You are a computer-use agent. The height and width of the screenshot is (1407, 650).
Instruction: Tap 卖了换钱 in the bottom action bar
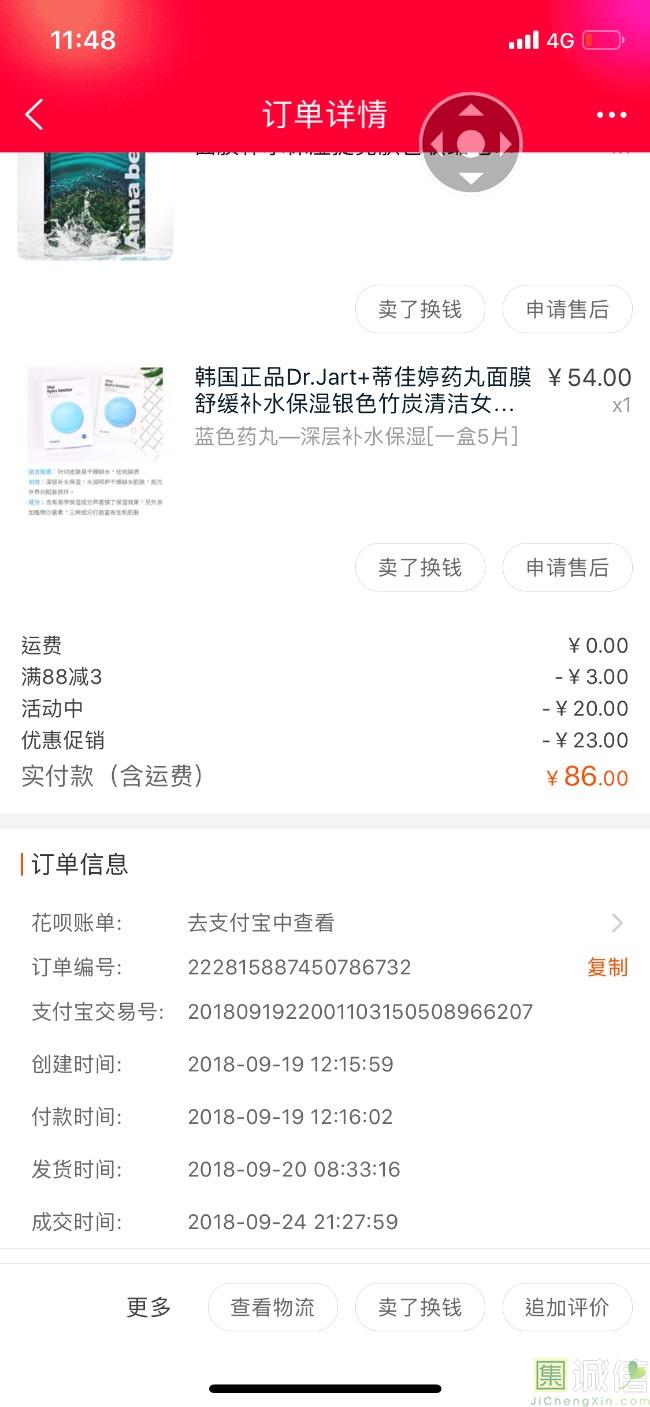[x=420, y=1307]
